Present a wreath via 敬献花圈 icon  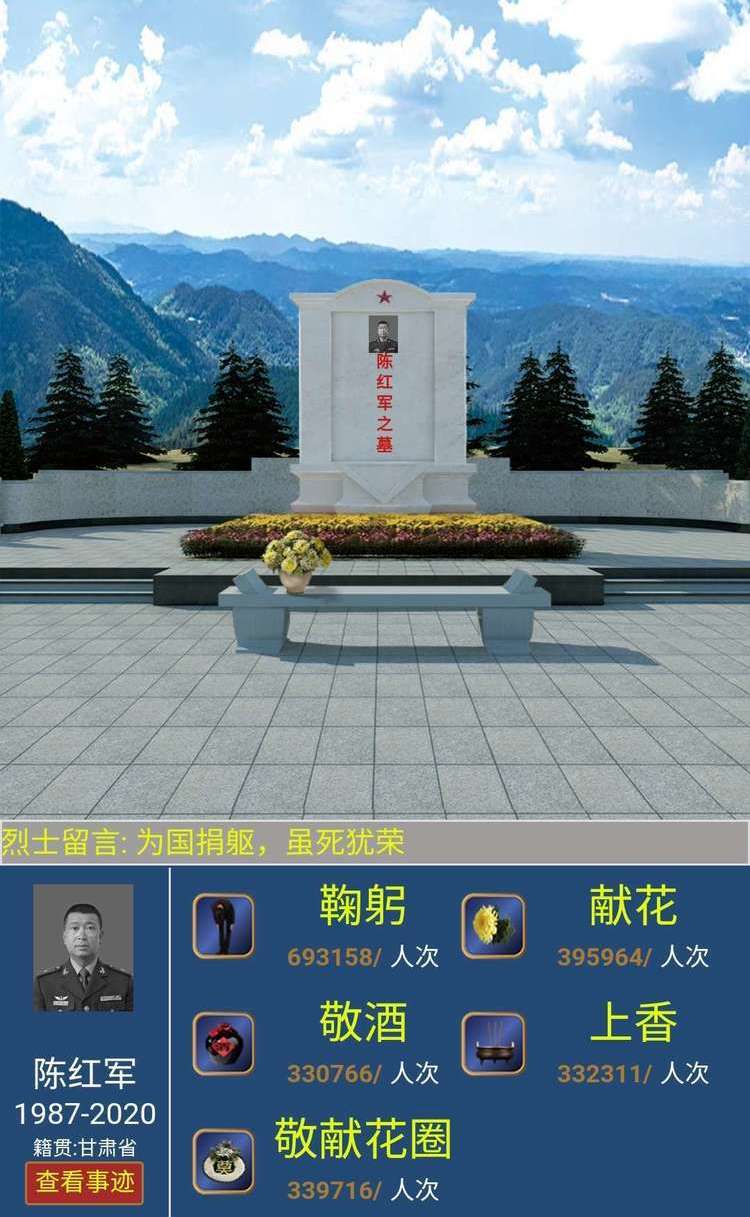[x=223, y=1160]
